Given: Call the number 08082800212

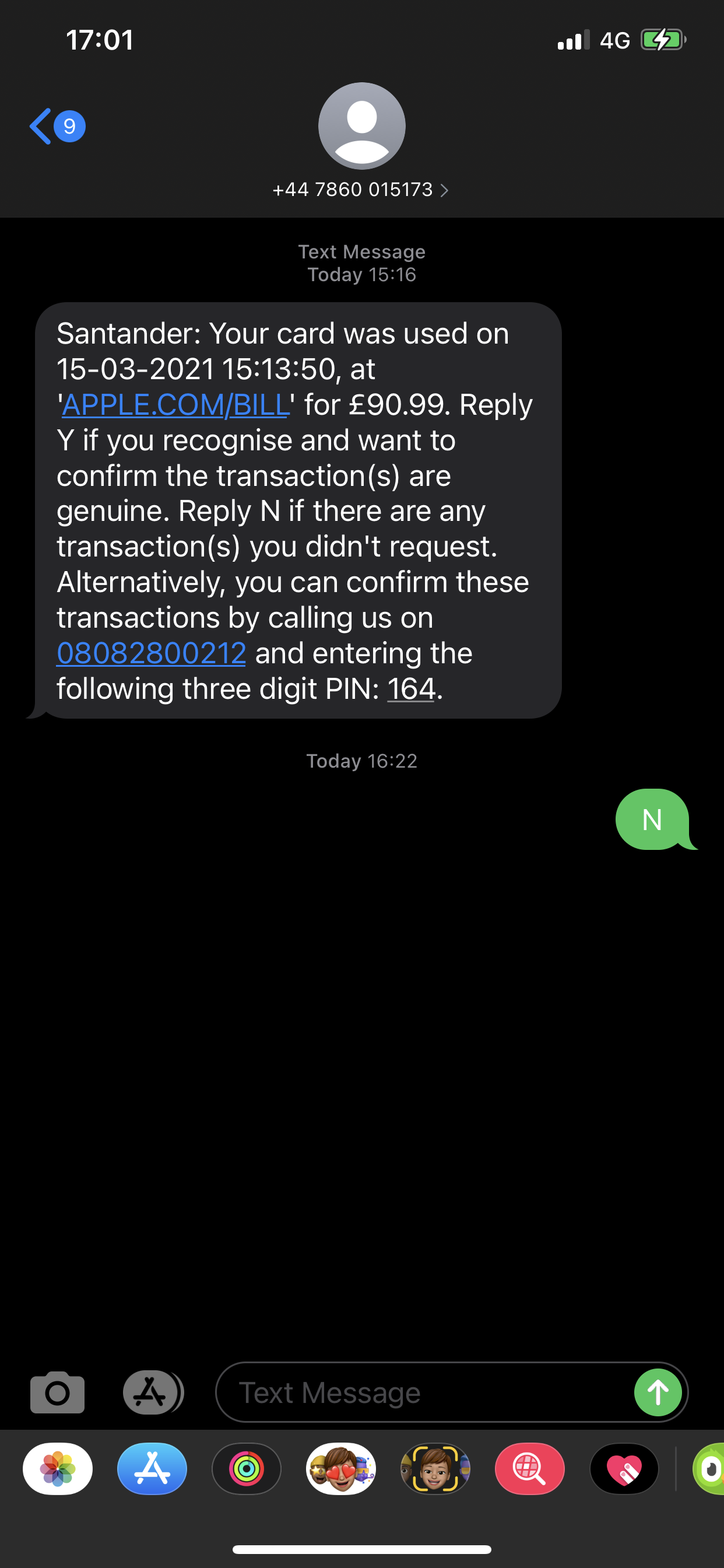Looking at the screenshot, I should (x=151, y=653).
